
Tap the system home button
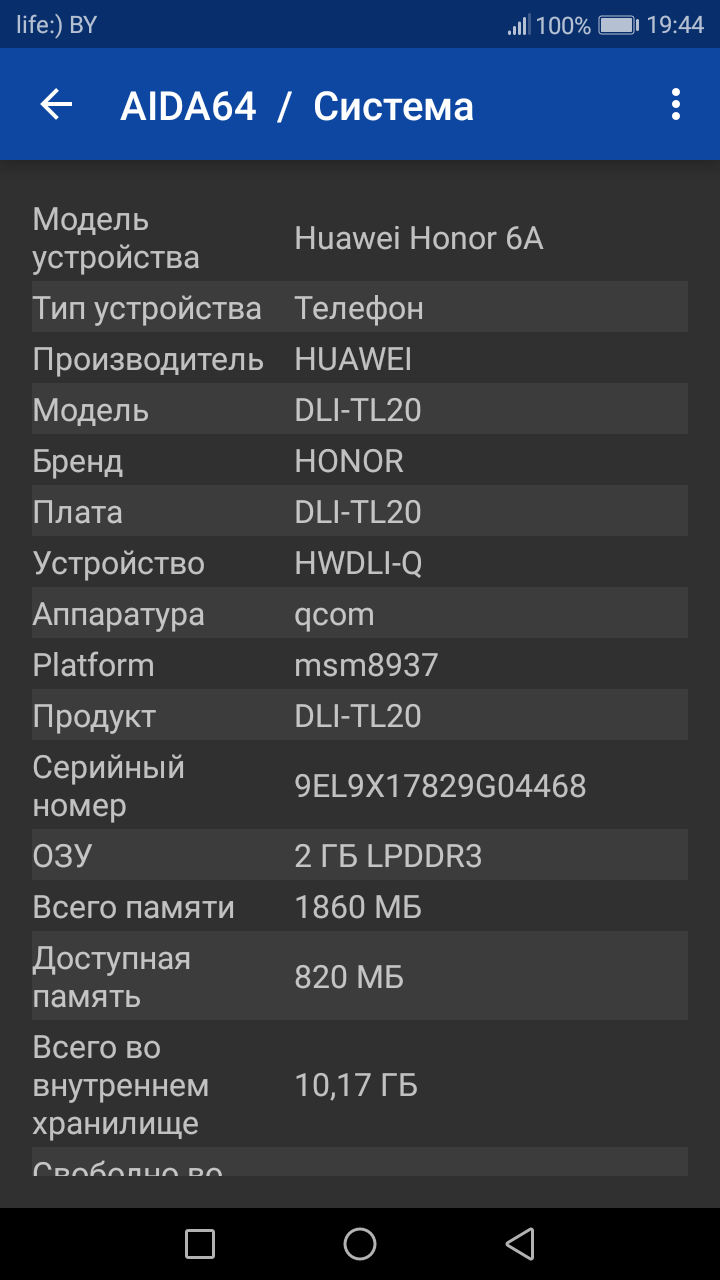360,1244
